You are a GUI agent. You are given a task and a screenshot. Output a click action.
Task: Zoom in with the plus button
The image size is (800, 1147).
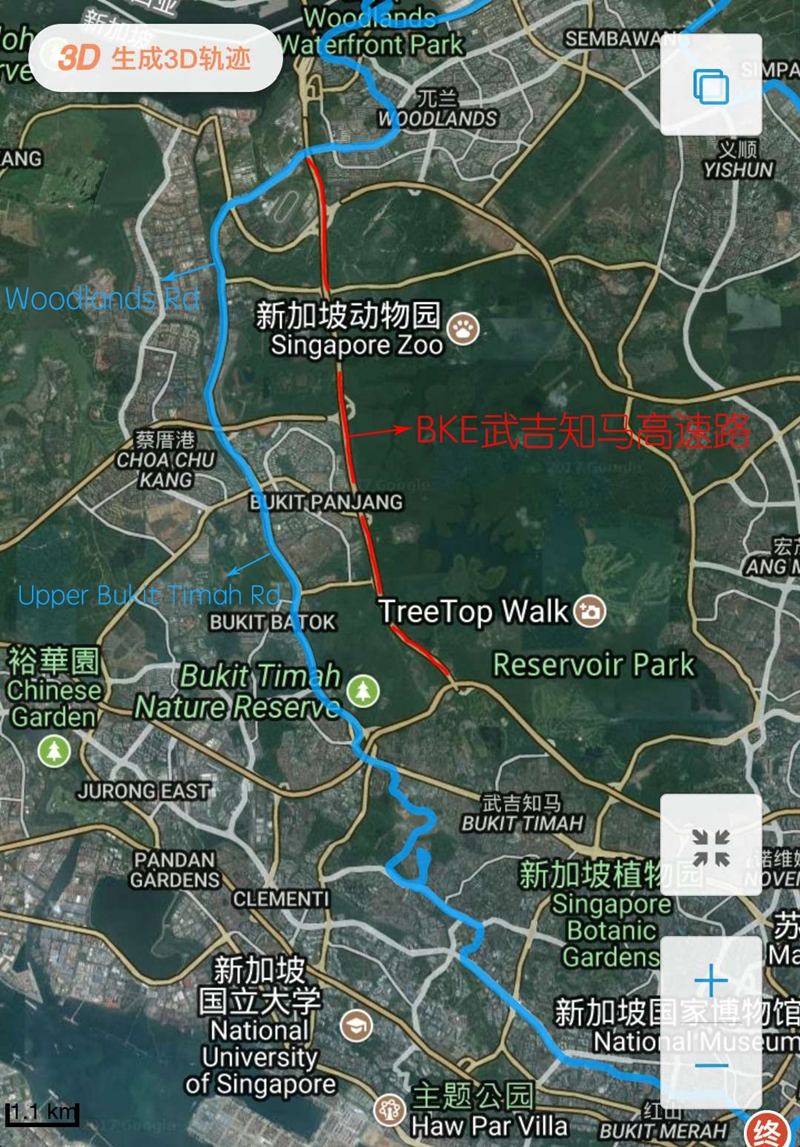pyautogui.click(x=711, y=981)
